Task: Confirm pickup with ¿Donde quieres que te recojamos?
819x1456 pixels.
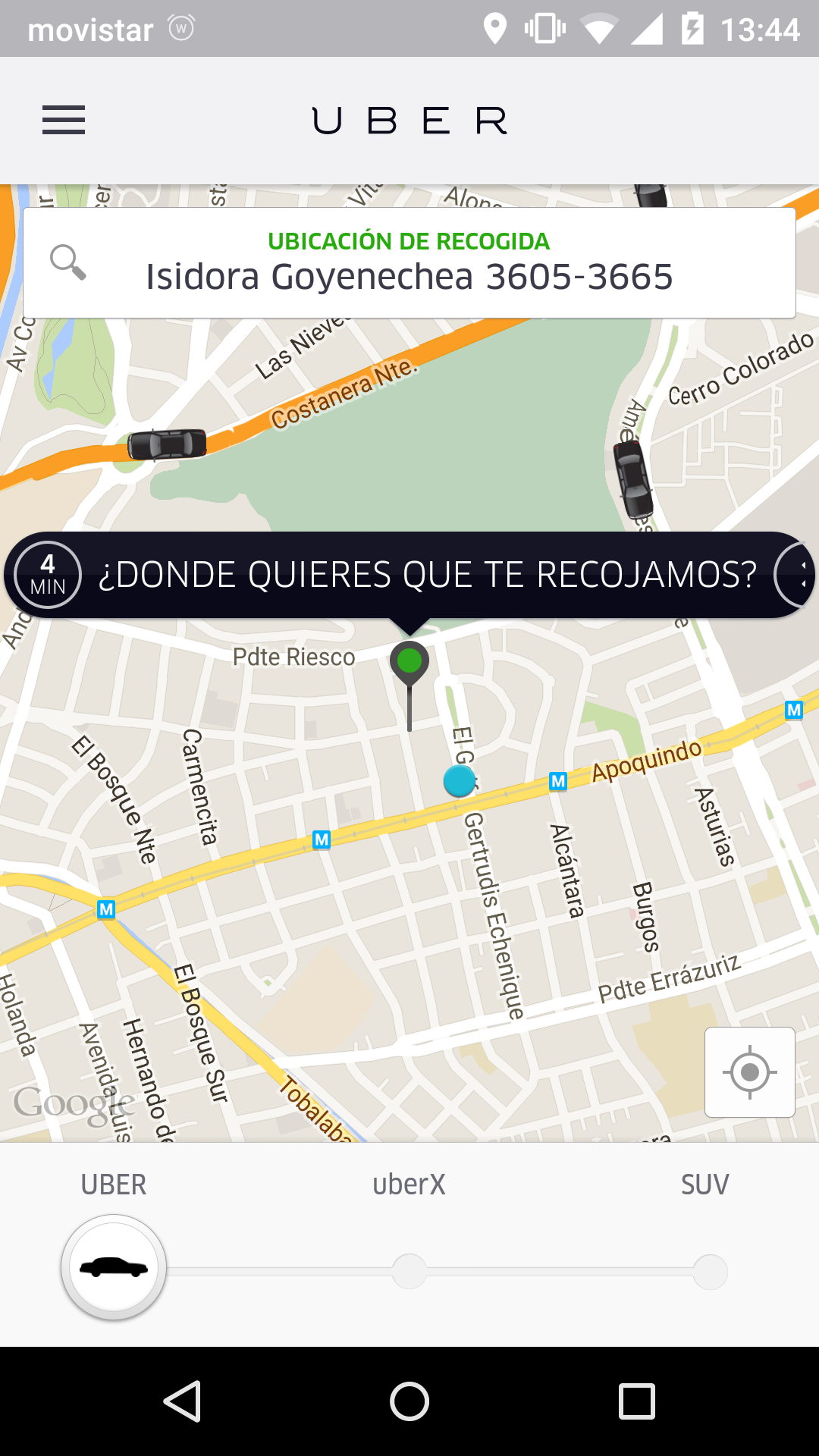Action: [427, 575]
